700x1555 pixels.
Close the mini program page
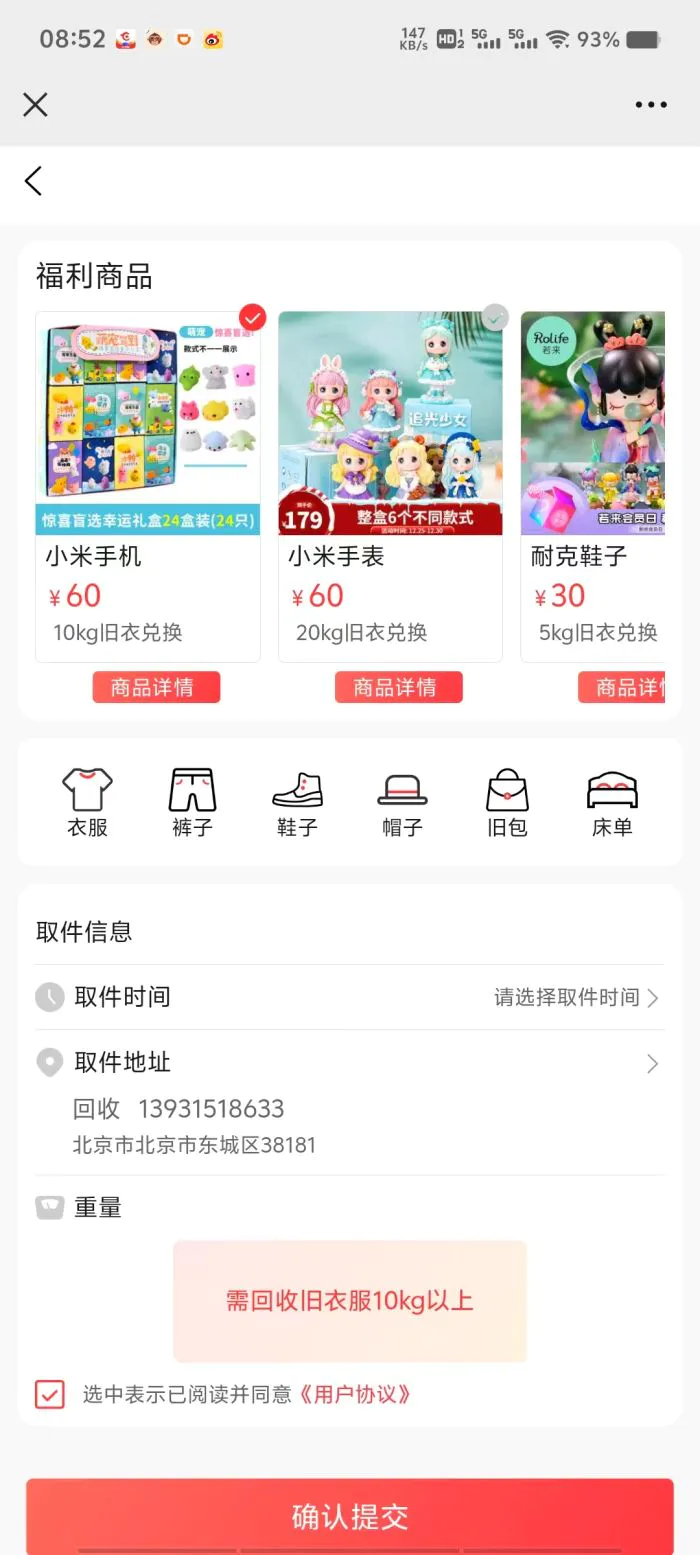[35, 104]
